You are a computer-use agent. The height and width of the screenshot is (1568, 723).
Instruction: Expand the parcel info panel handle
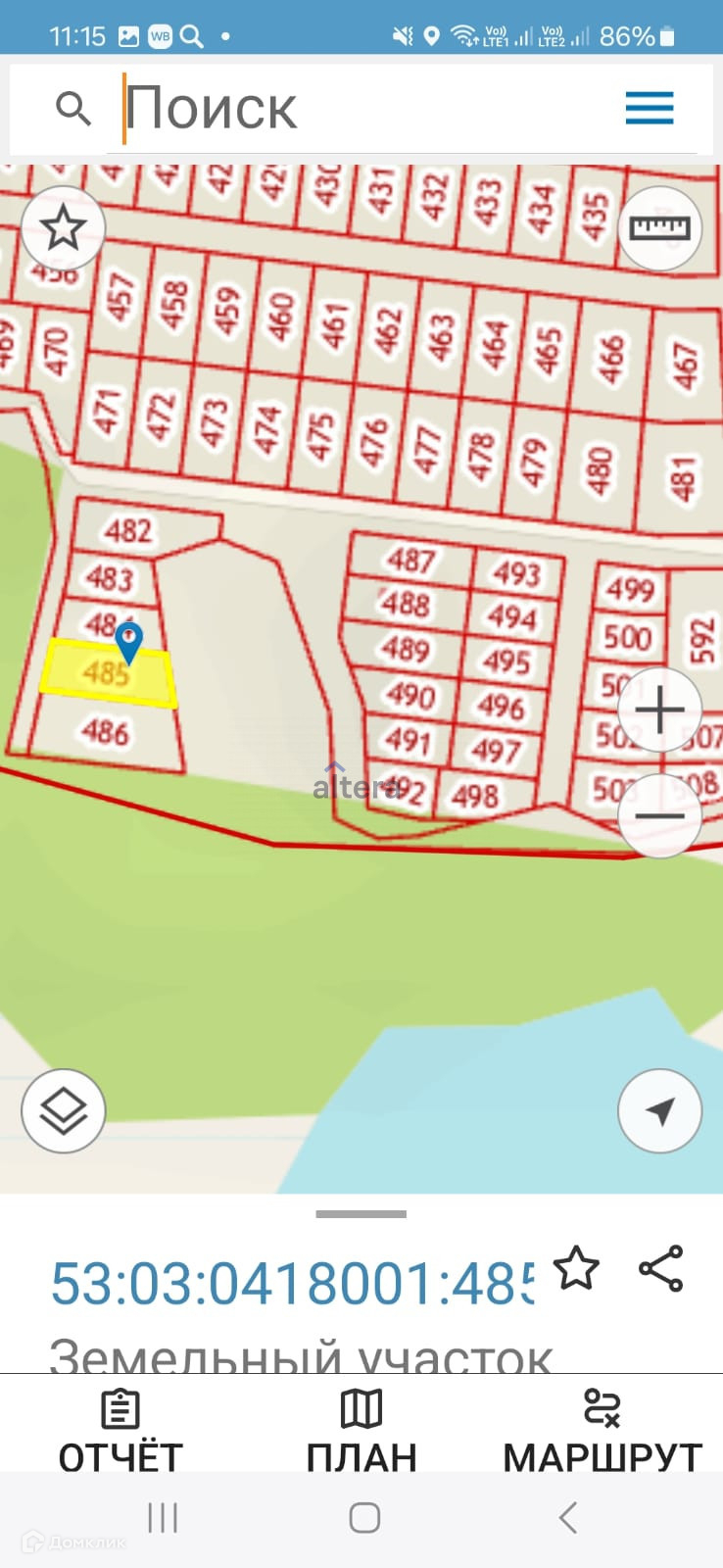point(361,1214)
